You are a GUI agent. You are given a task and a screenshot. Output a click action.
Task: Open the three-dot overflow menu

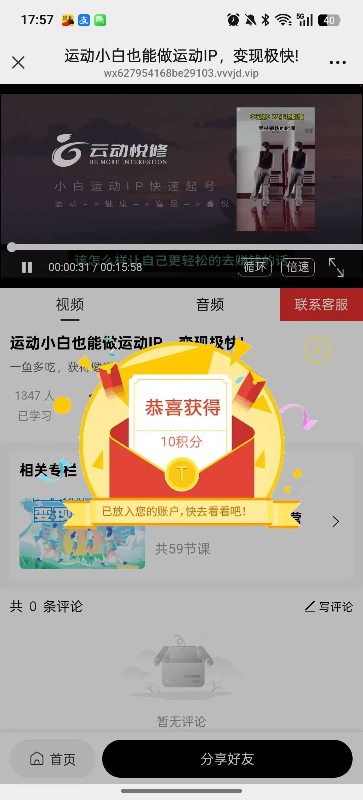tap(337, 63)
